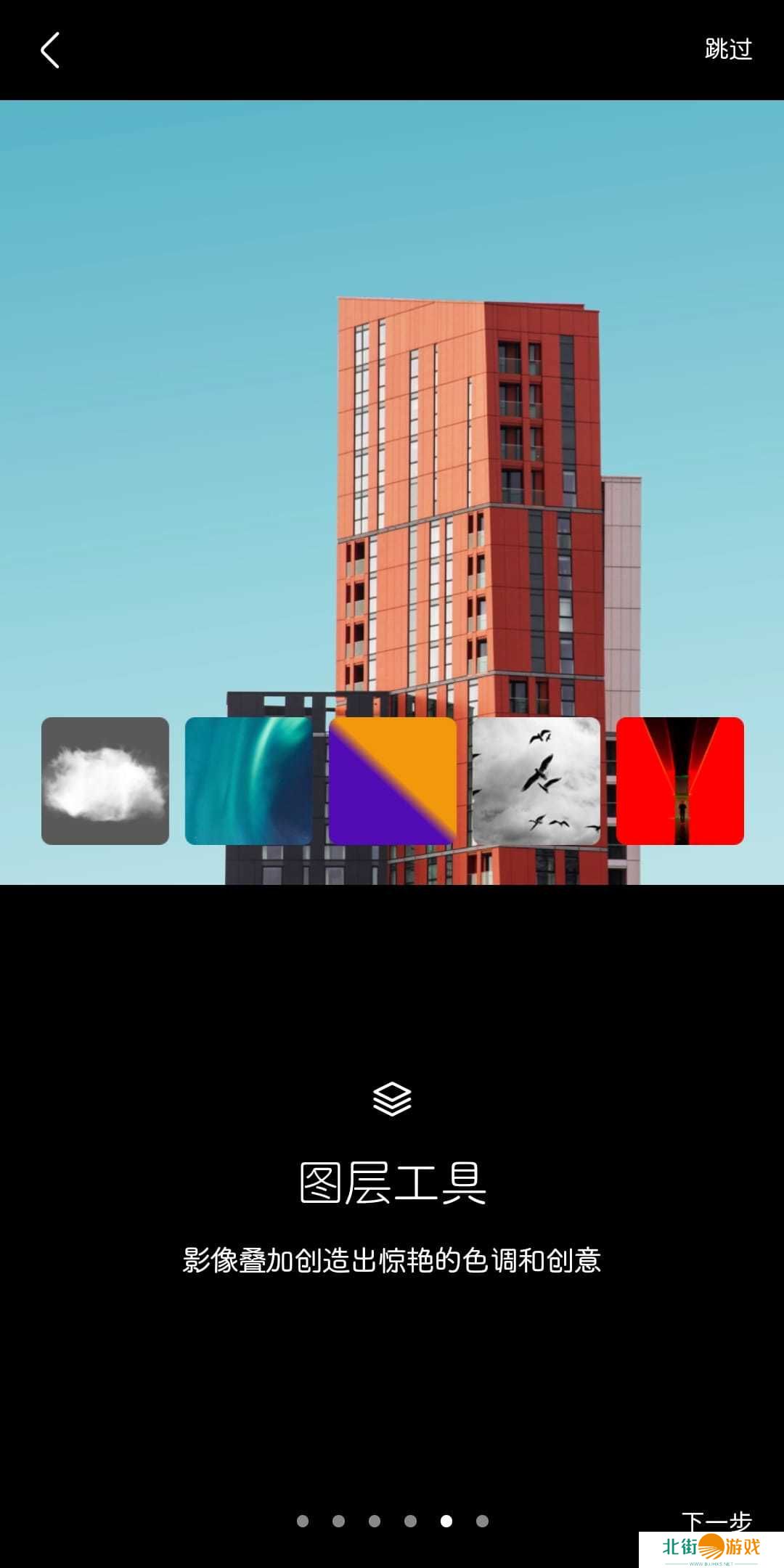Skip the tutorial with 跳过
The height and width of the screenshot is (1568, 784).
(727, 49)
